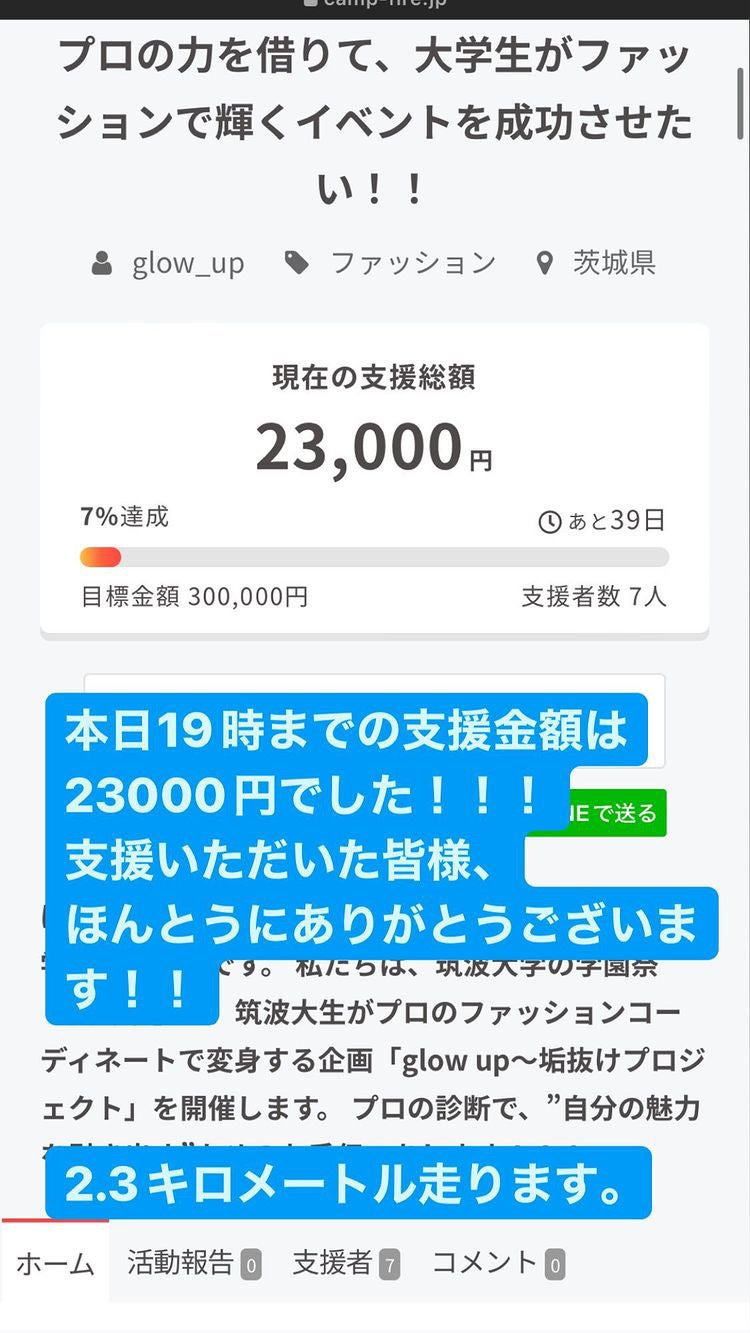Browse the ファッション category tag
Viewport: 750px width, 1333px height.
pos(412,263)
